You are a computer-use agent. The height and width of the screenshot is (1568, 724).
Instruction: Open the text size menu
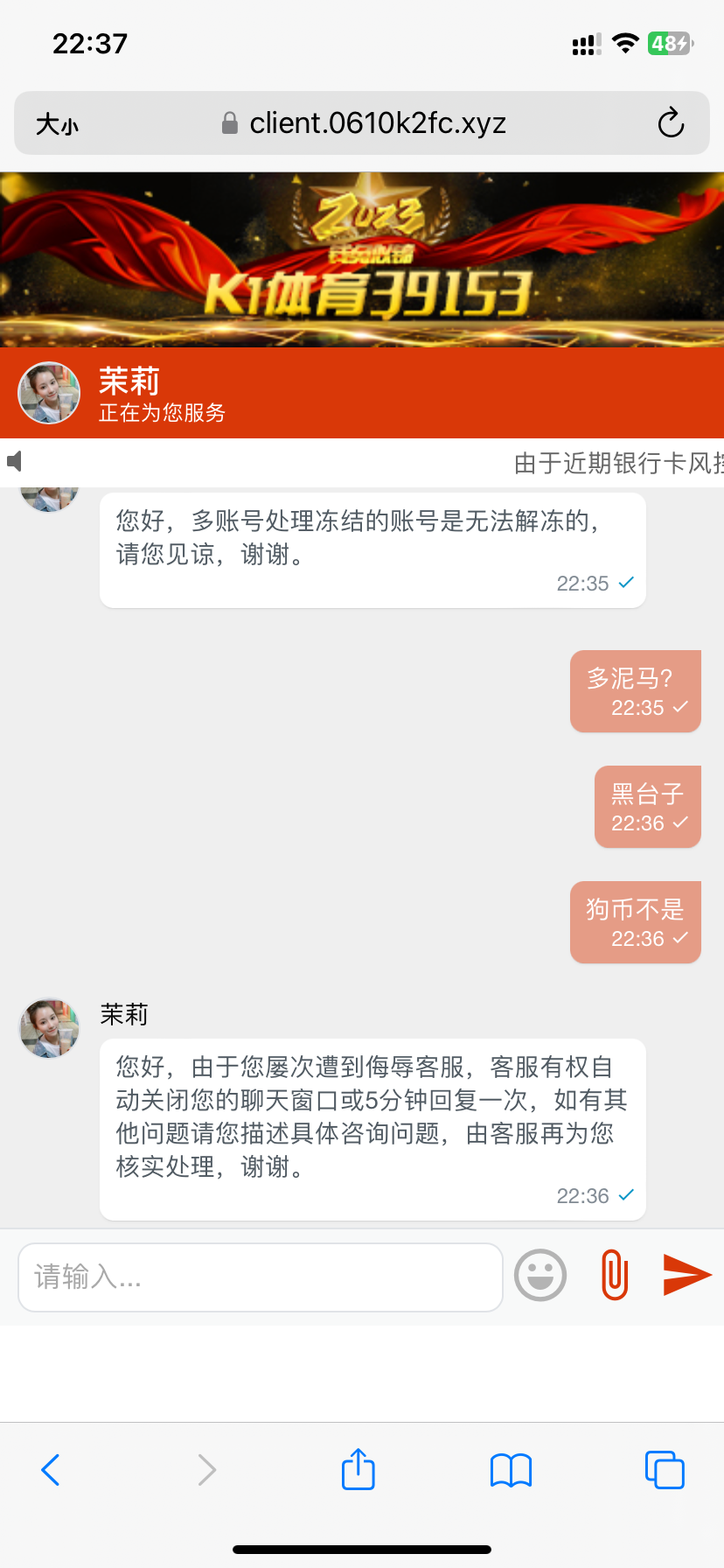click(58, 124)
